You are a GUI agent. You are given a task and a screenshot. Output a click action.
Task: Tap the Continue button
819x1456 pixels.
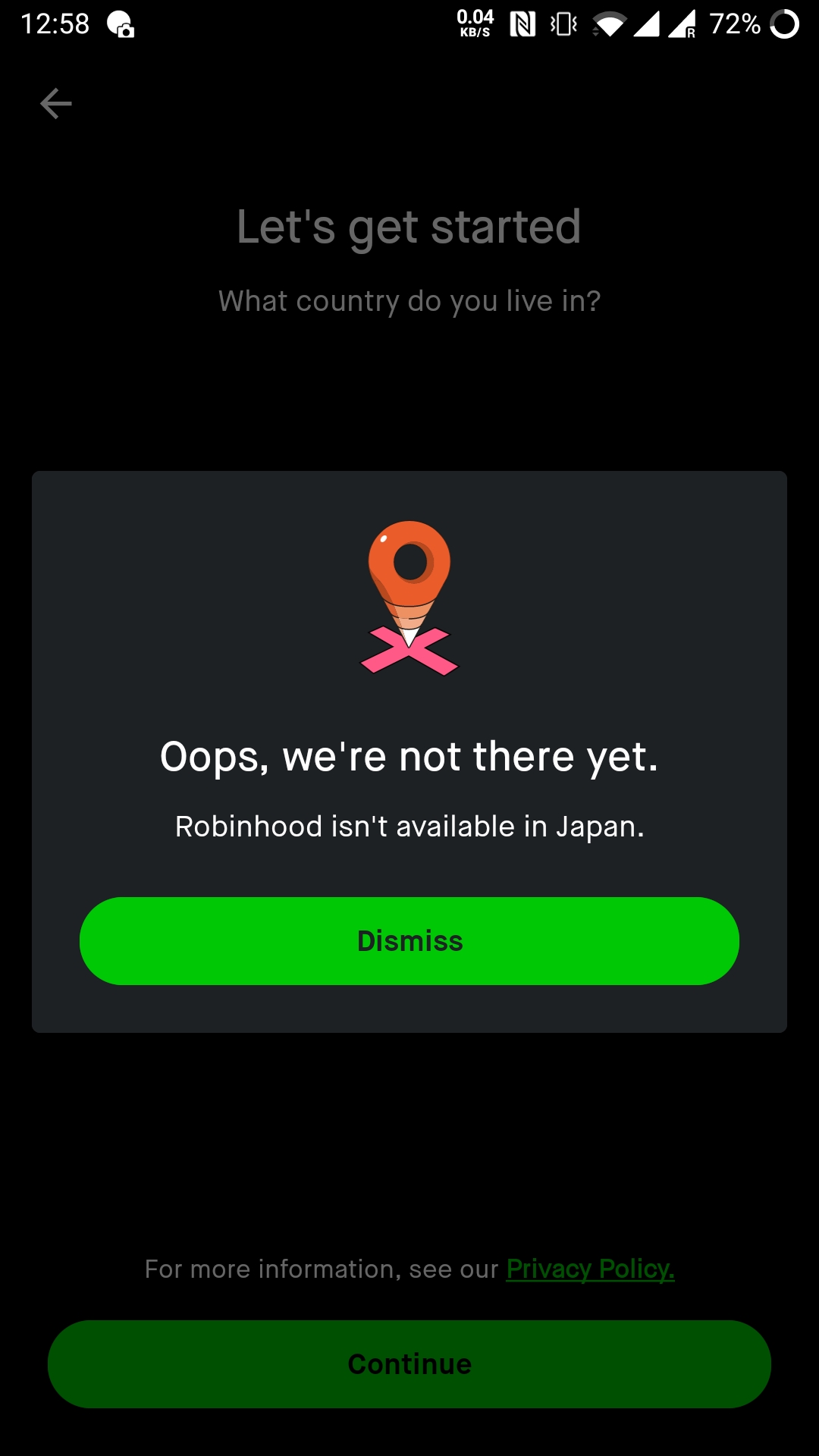click(x=409, y=1363)
